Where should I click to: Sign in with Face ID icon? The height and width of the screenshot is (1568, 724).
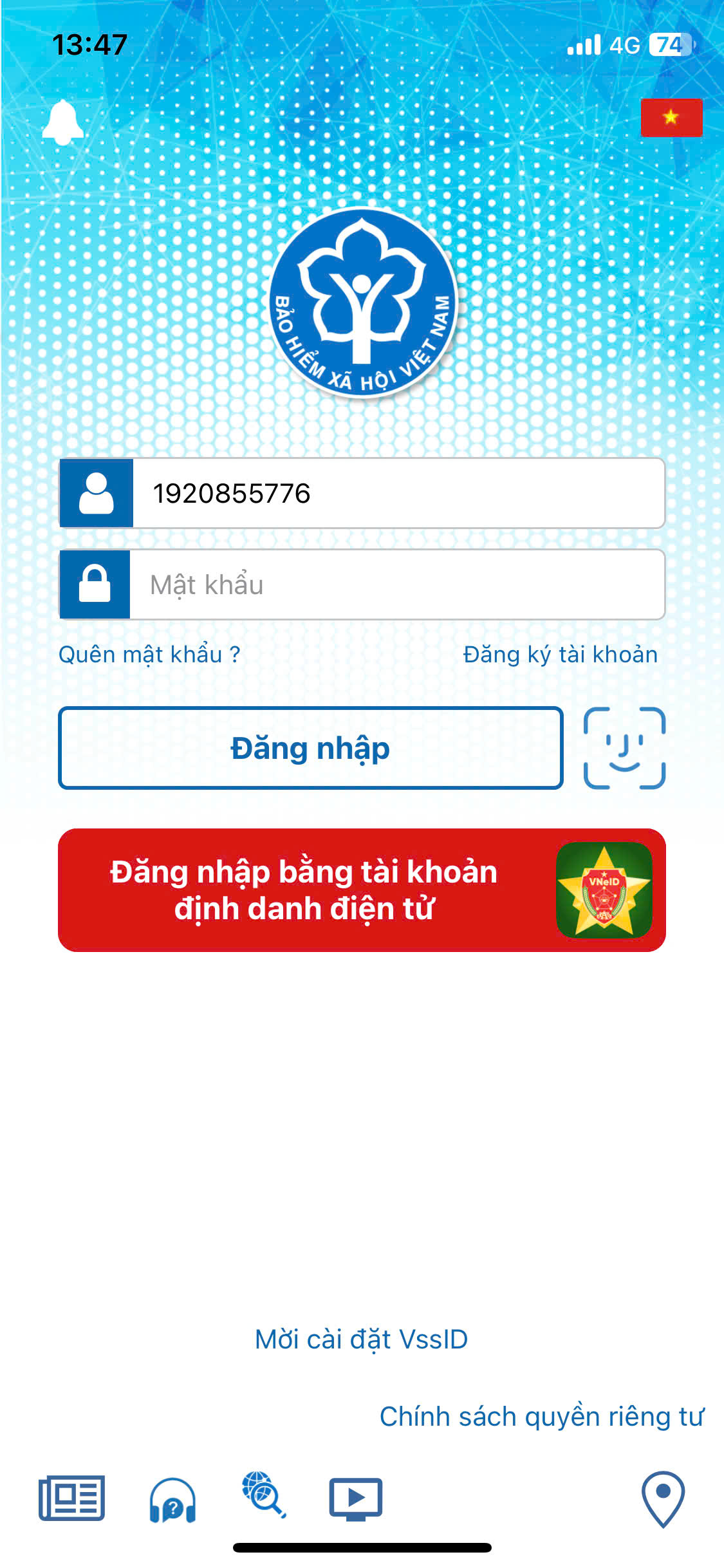point(624,748)
